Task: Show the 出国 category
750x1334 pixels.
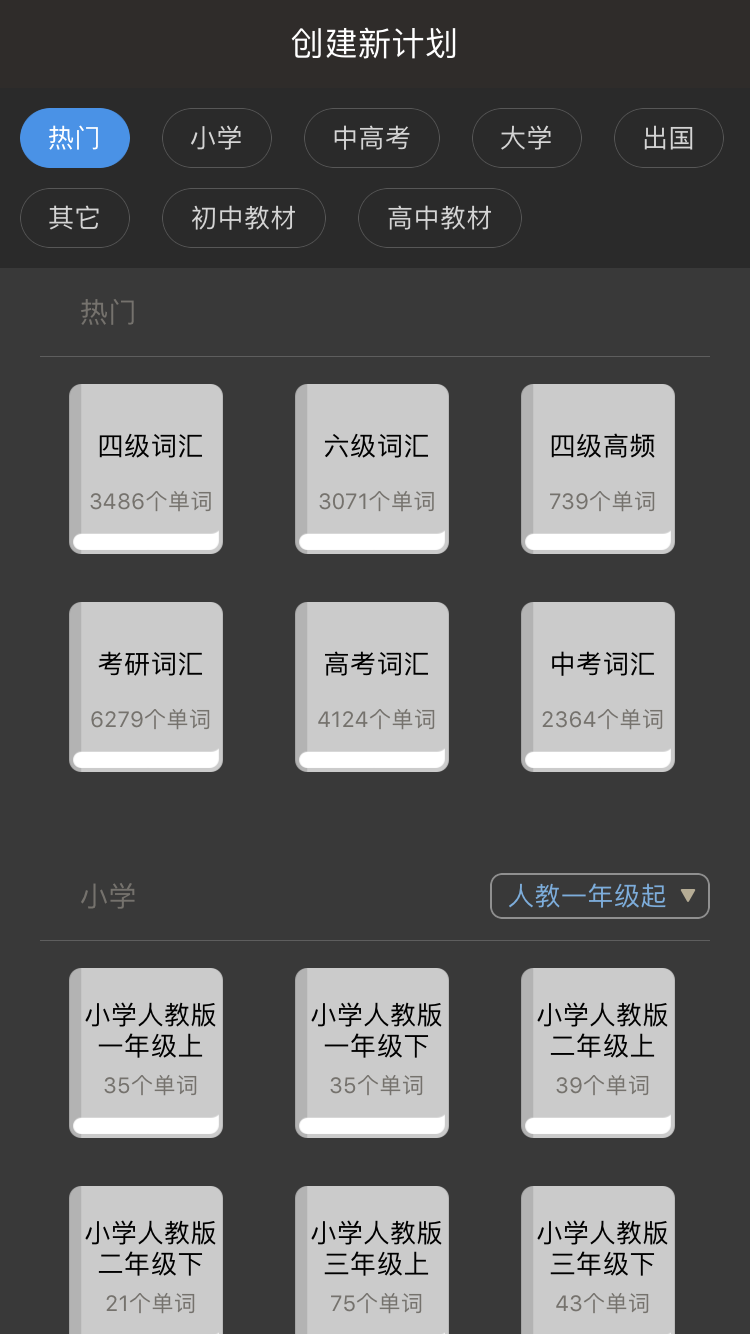Action: pos(668,138)
